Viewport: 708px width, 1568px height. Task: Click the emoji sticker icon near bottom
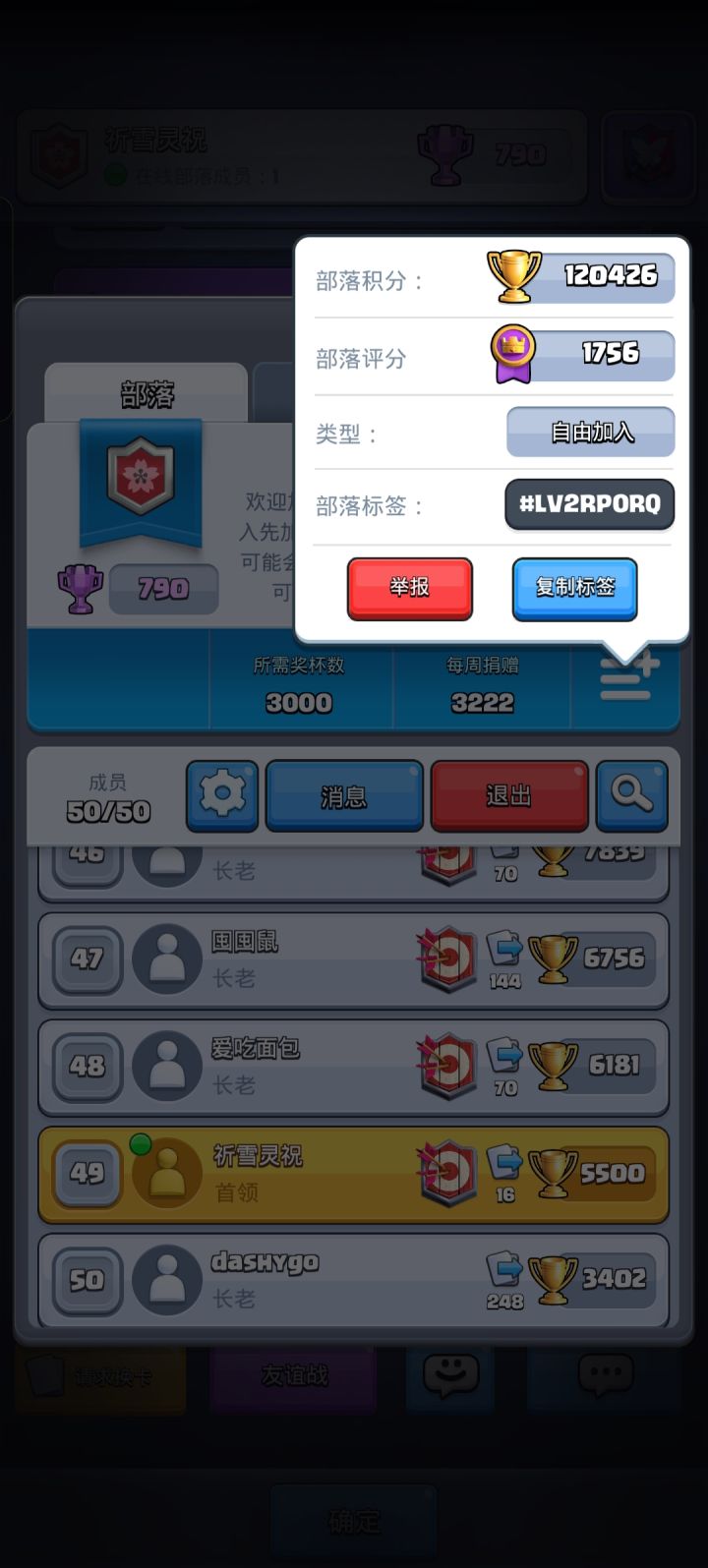tap(449, 1378)
